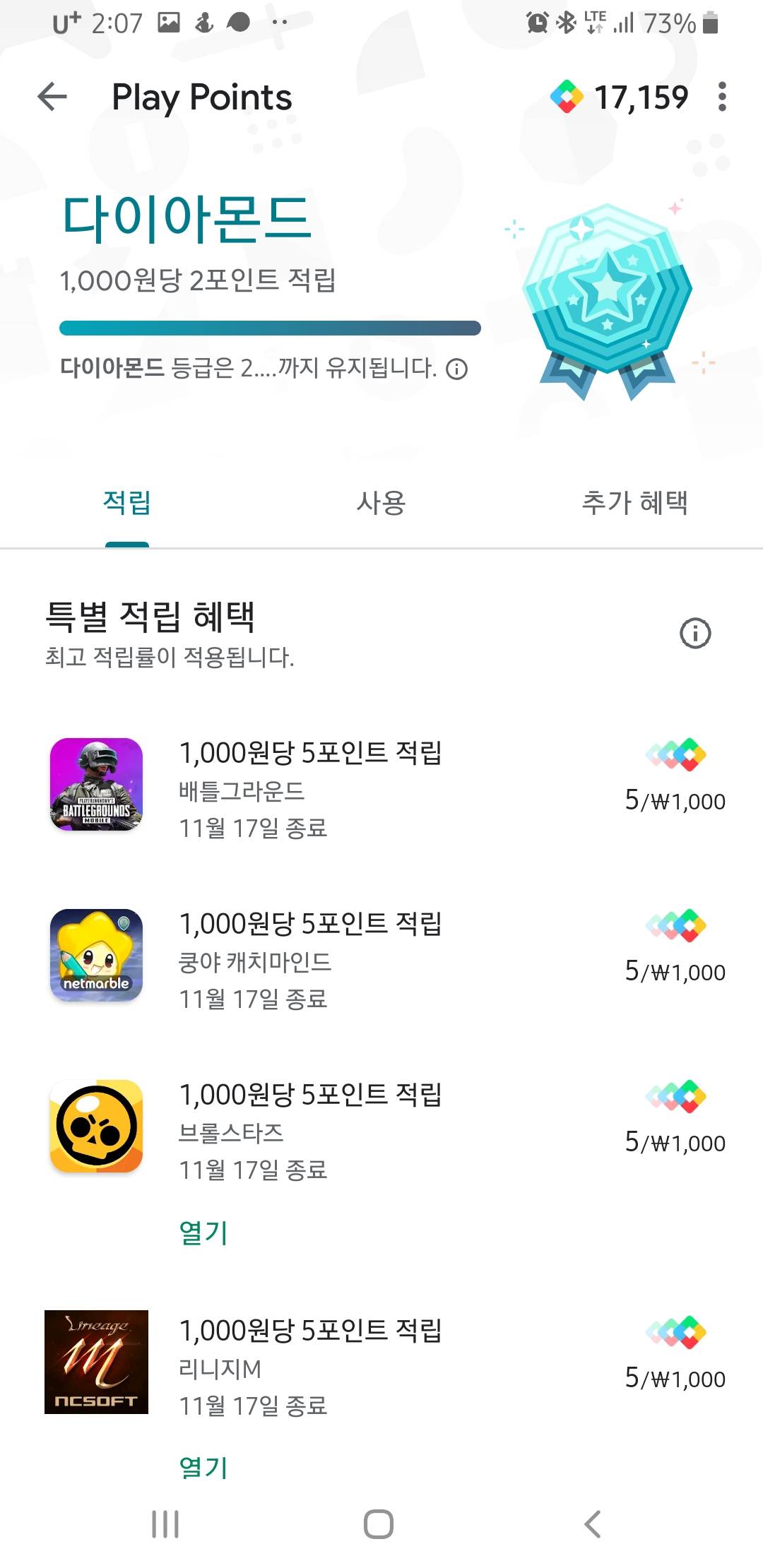Tap 열기 for 리니지M

click(203, 1467)
